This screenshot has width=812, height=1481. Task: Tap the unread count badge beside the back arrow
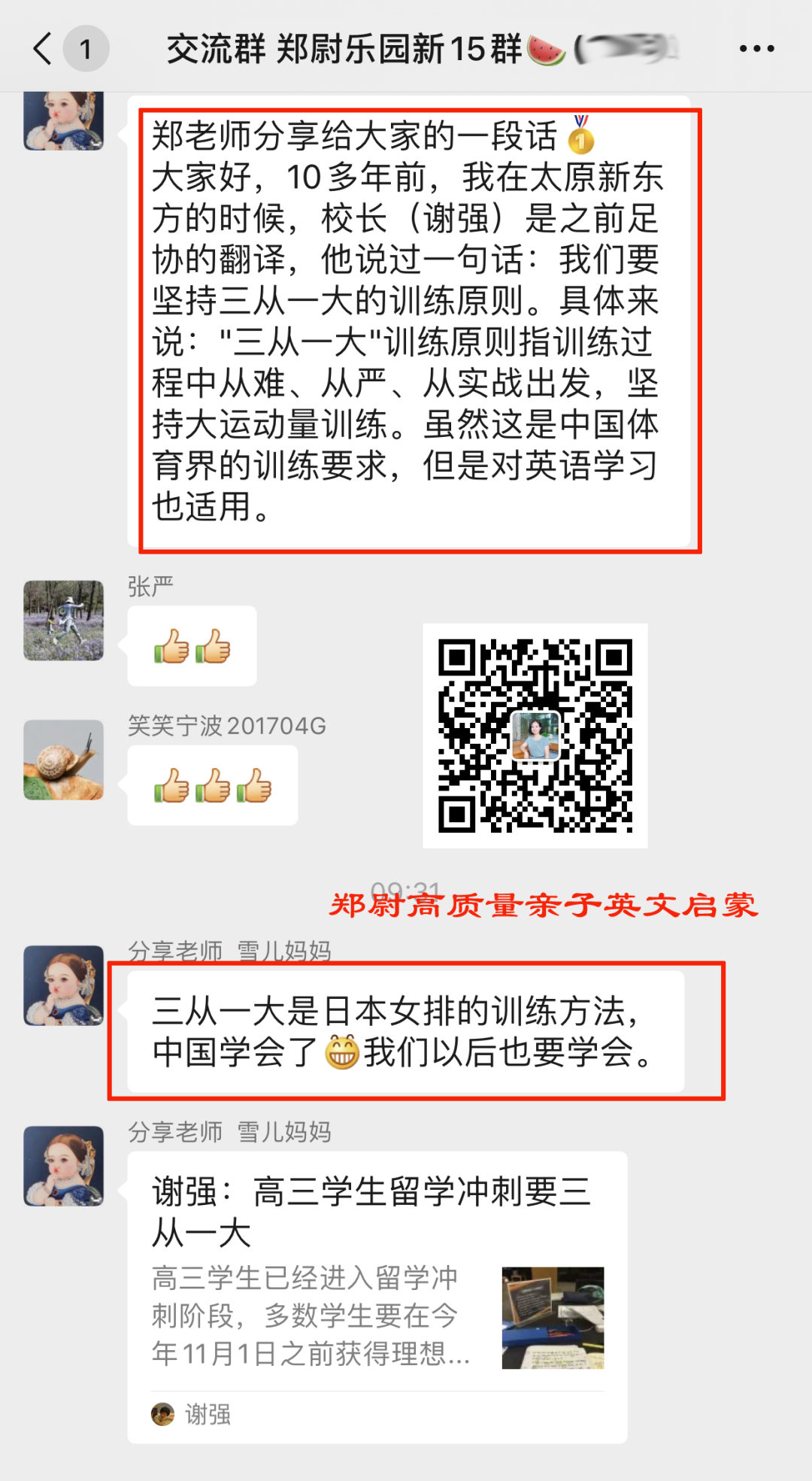[85, 49]
